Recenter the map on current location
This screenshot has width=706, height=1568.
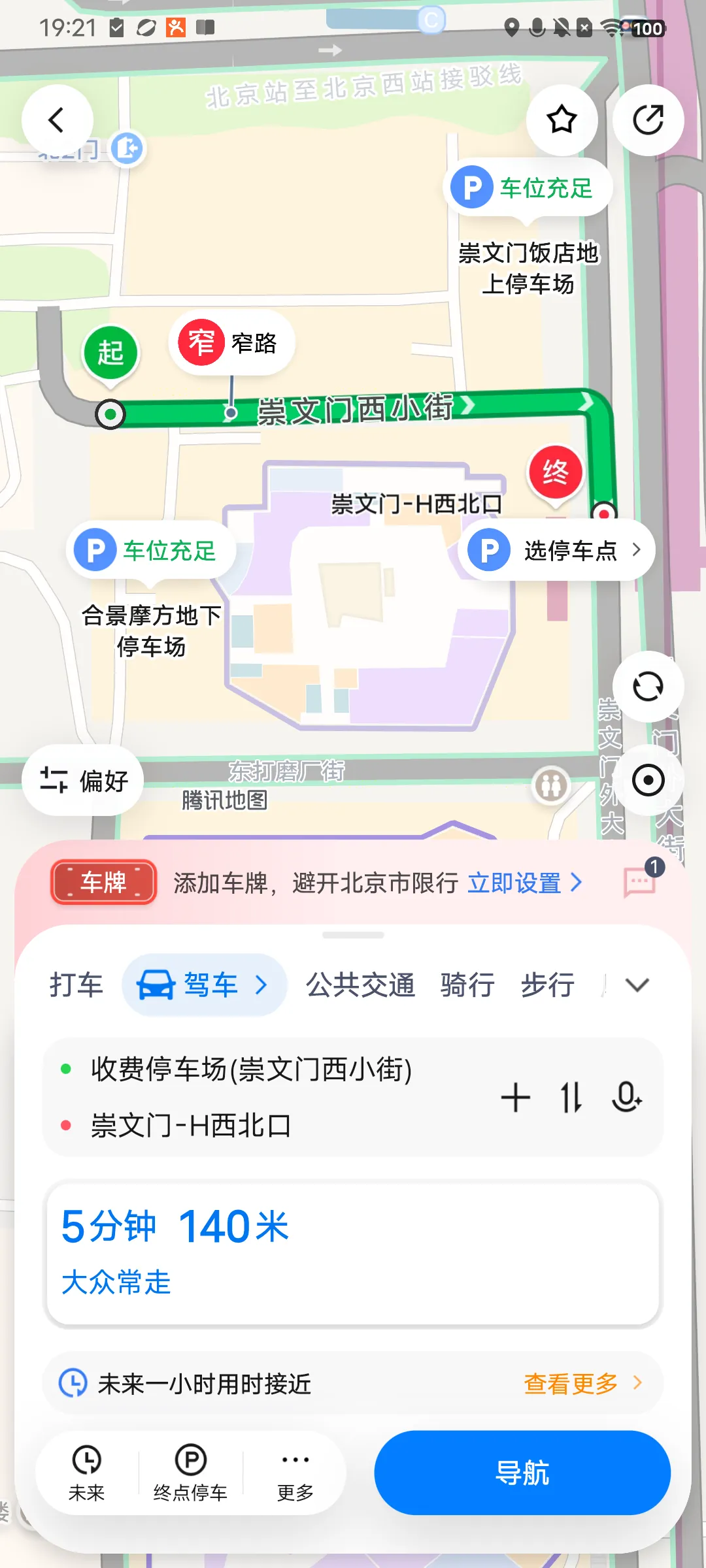pos(648,780)
